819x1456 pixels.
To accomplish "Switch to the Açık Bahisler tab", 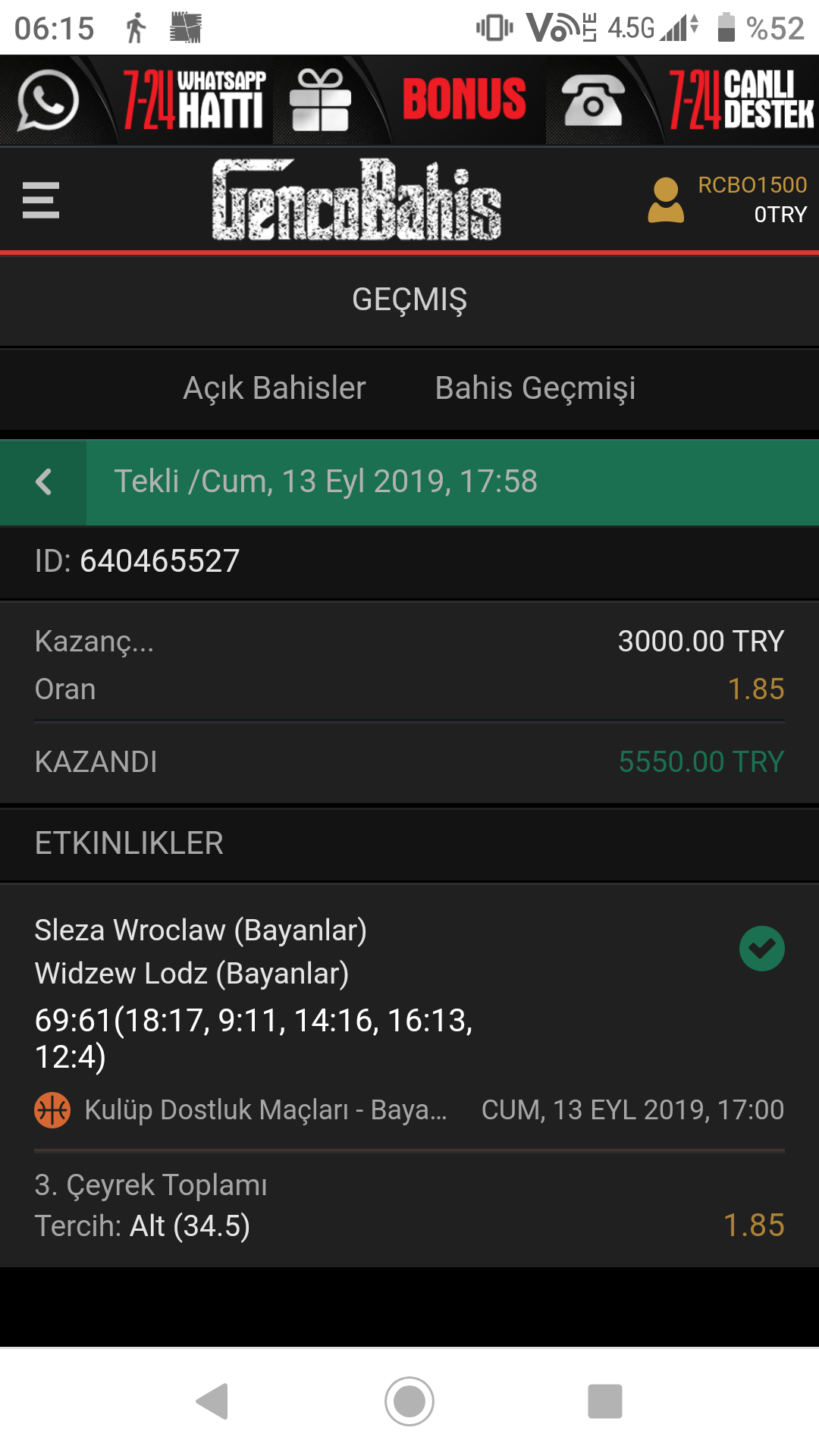I will click(x=275, y=388).
